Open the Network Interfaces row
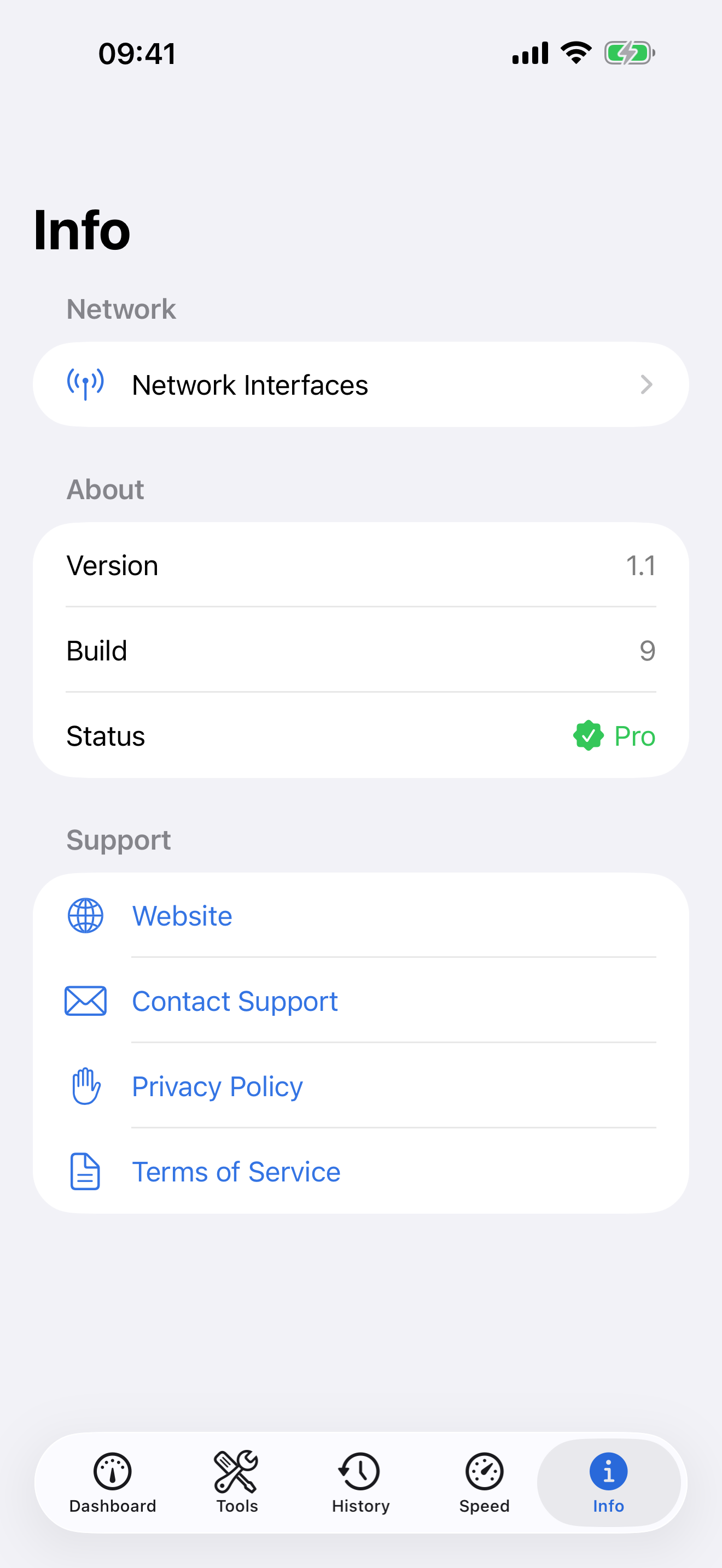Image resolution: width=722 pixels, height=1568 pixels. [360, 384]
